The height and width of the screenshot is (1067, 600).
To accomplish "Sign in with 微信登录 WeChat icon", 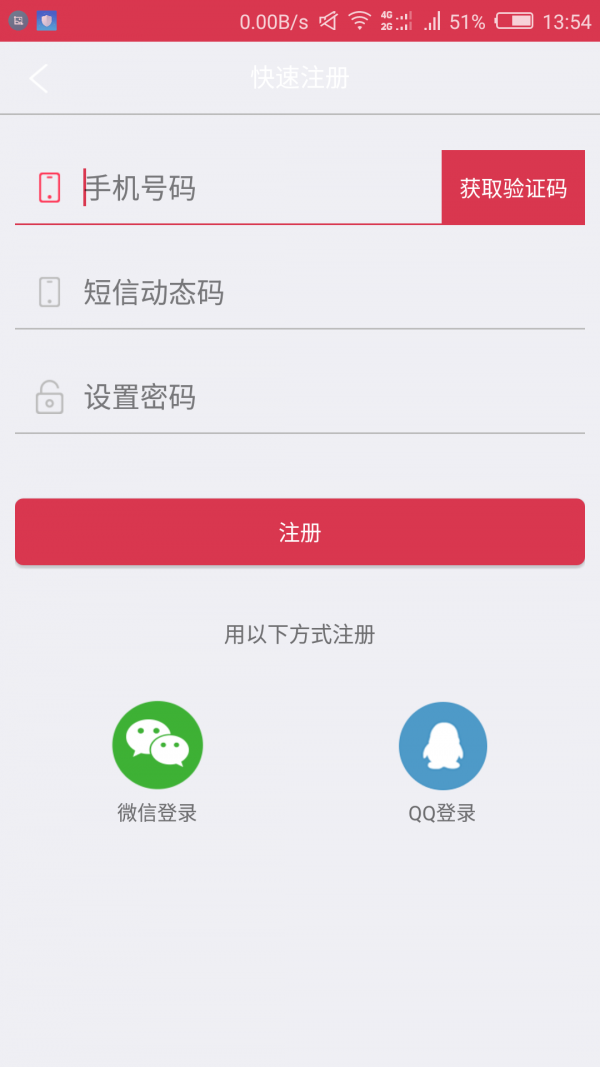I will click(x=158, y=746).
